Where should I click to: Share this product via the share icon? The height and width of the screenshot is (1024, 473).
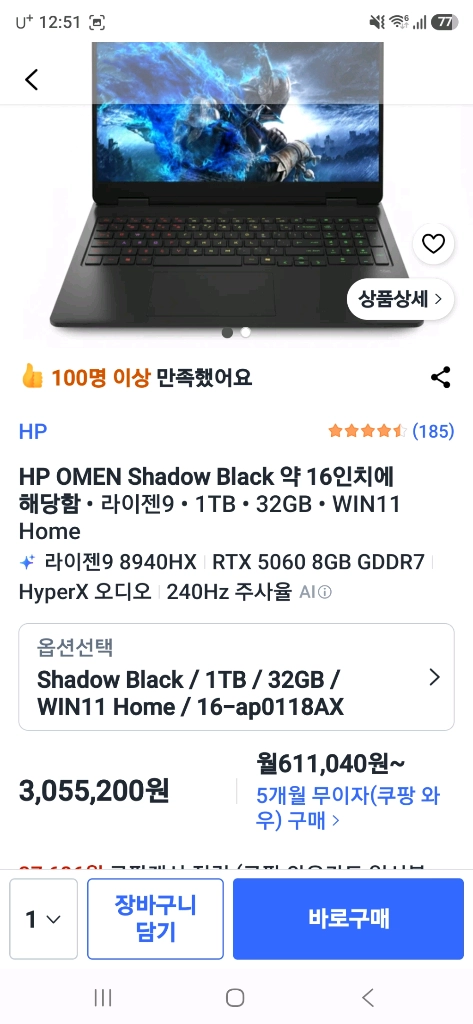441,377
